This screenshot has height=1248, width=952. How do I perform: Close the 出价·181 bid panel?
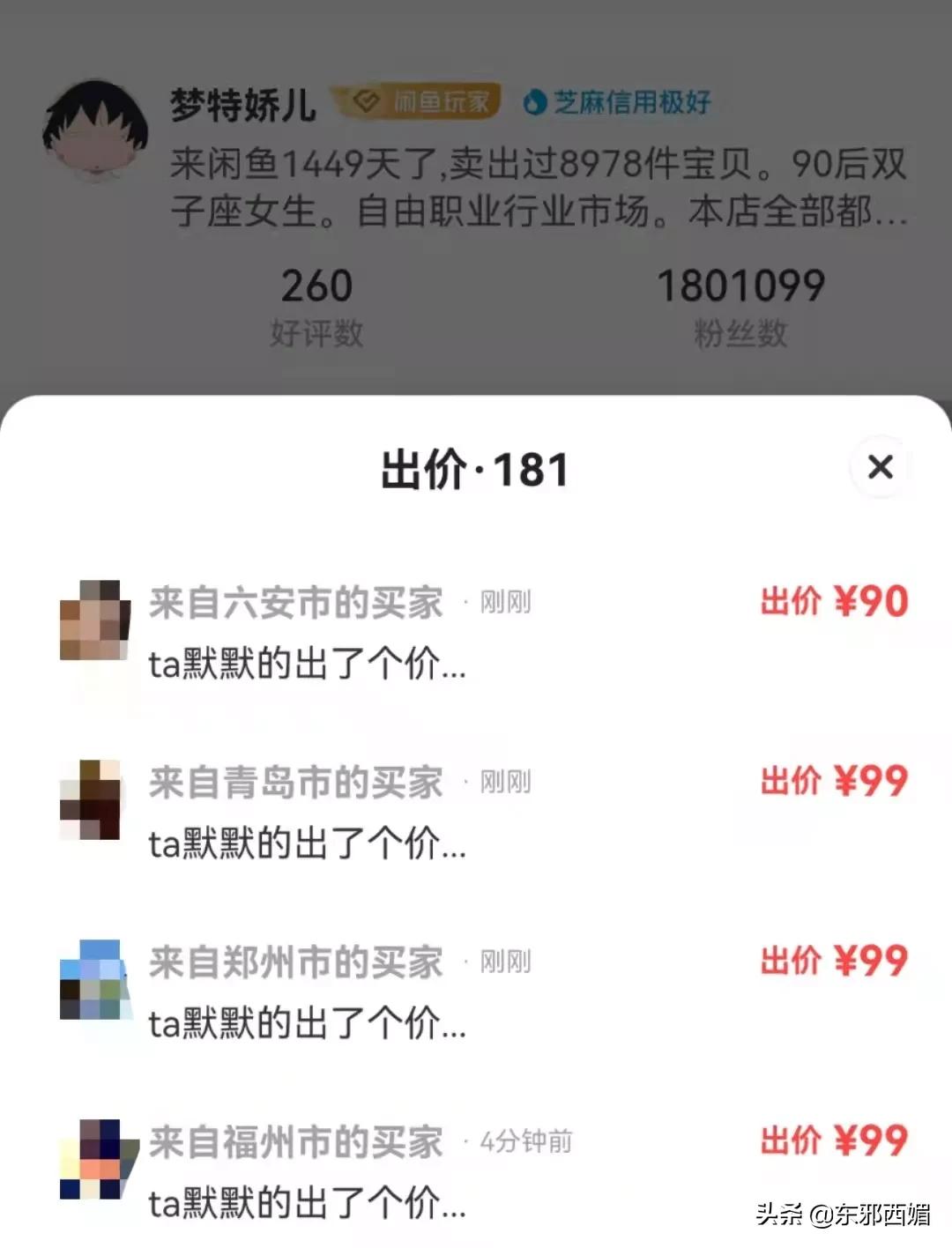pyautogui.click(x=879, y=467)
